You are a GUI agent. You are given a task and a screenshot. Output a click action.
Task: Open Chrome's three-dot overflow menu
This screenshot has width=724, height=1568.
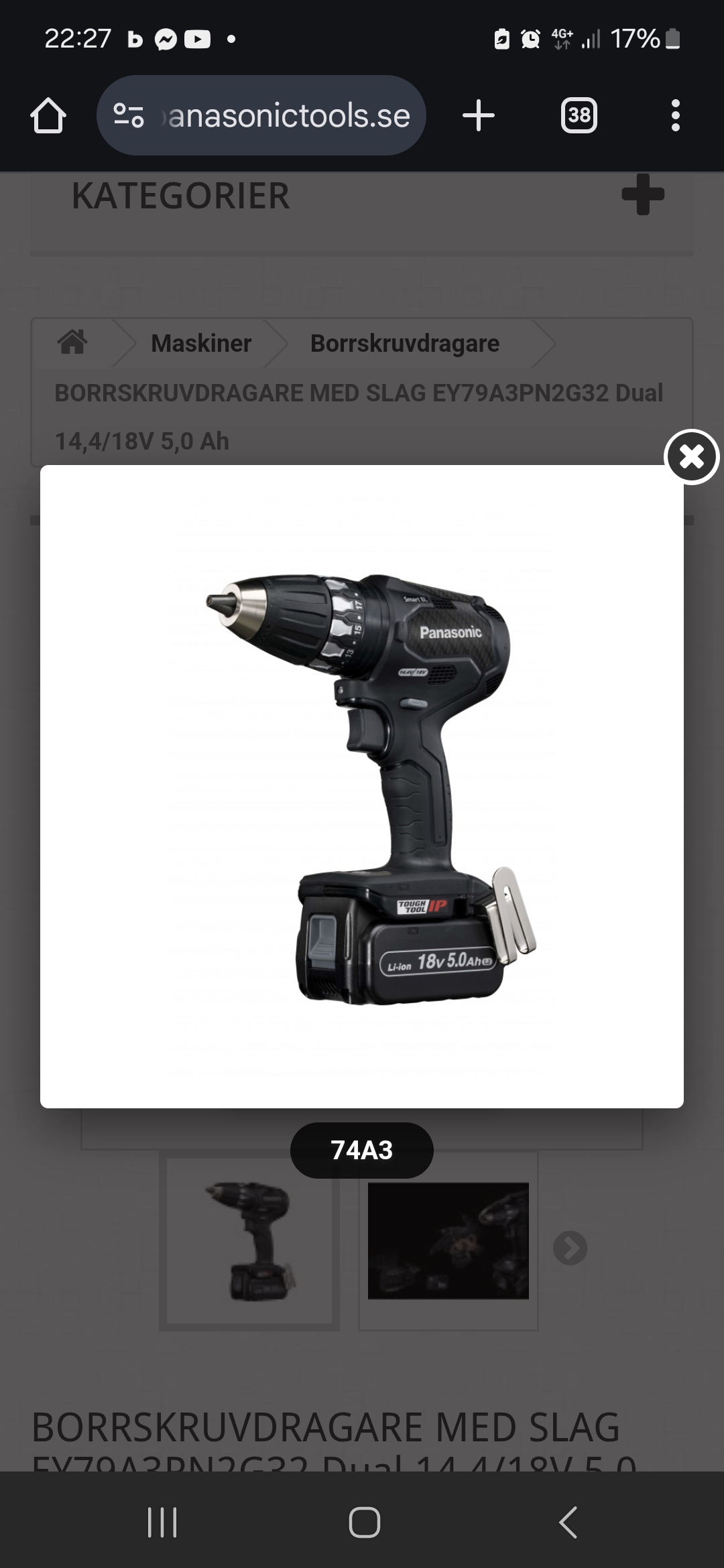(x=675, y=115)
